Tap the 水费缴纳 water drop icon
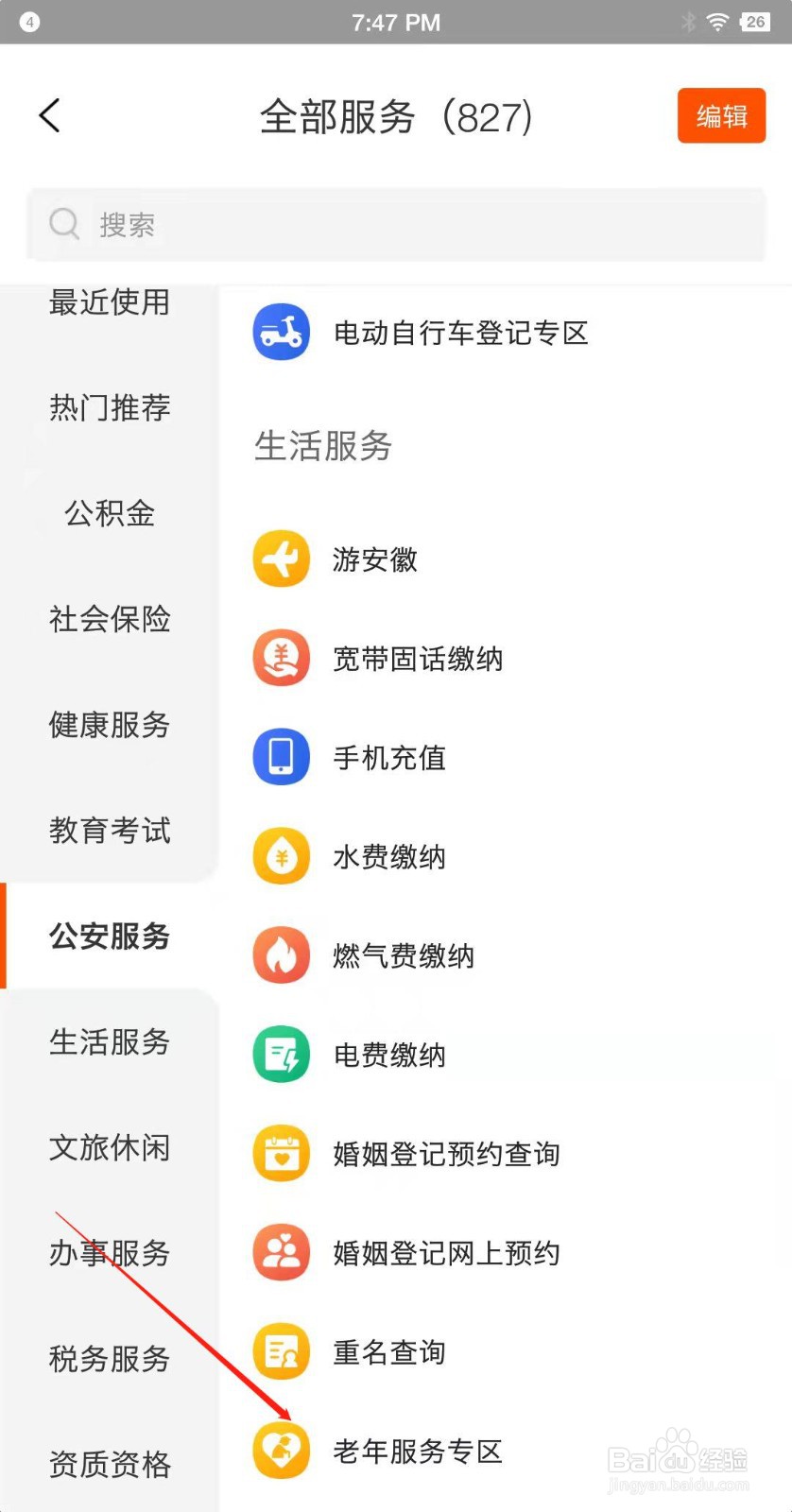792x1512 pixels. [281, 856]
